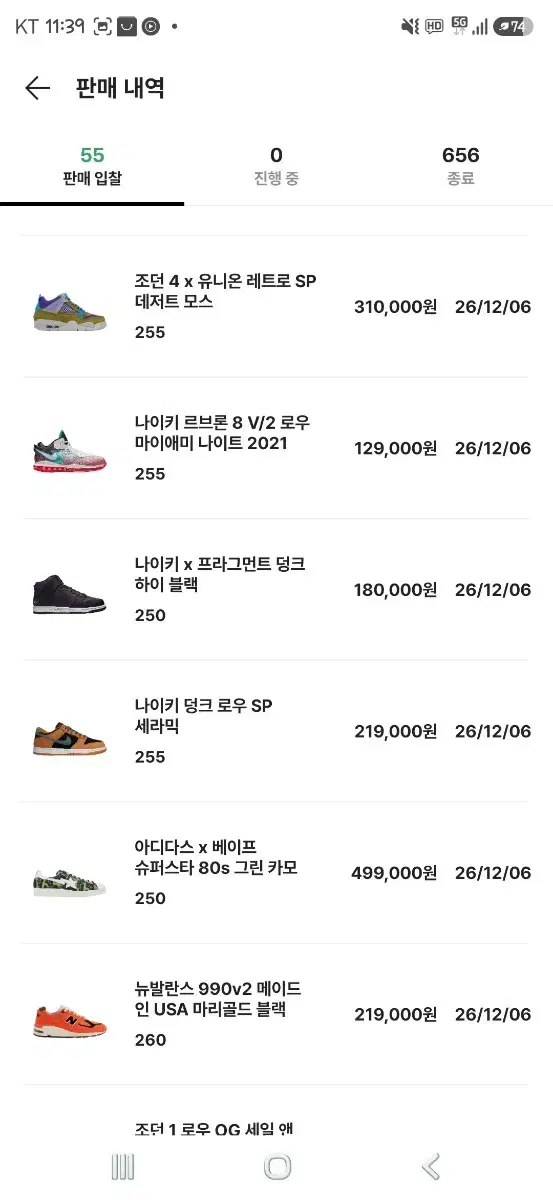Open 나이키 덩크 로우 SP 세라믹 listing
553x1200 pixels.
pos(276,731)
